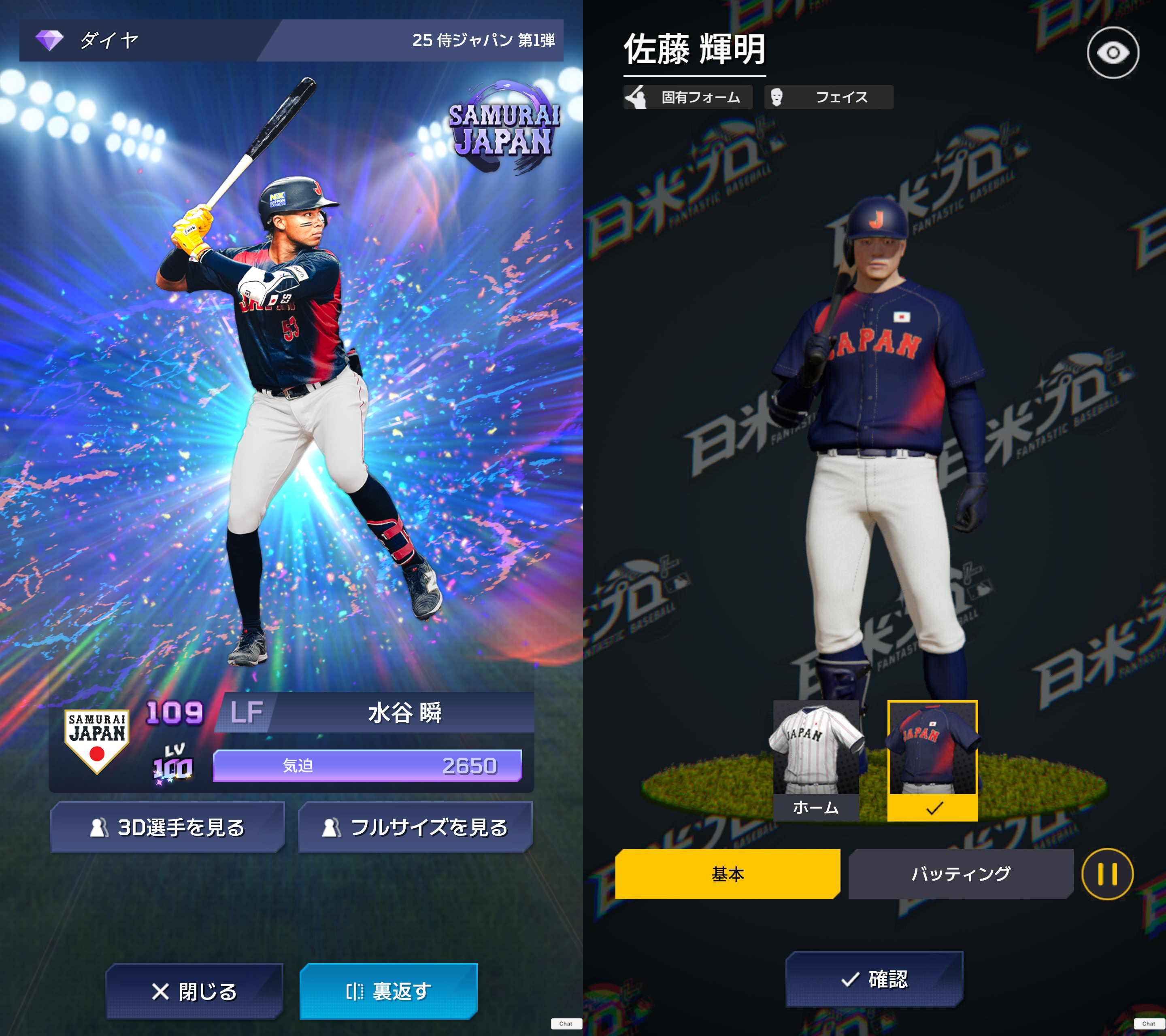Close the card with 閉じる
This screenshot has height=1036, width=1166.
194,991
